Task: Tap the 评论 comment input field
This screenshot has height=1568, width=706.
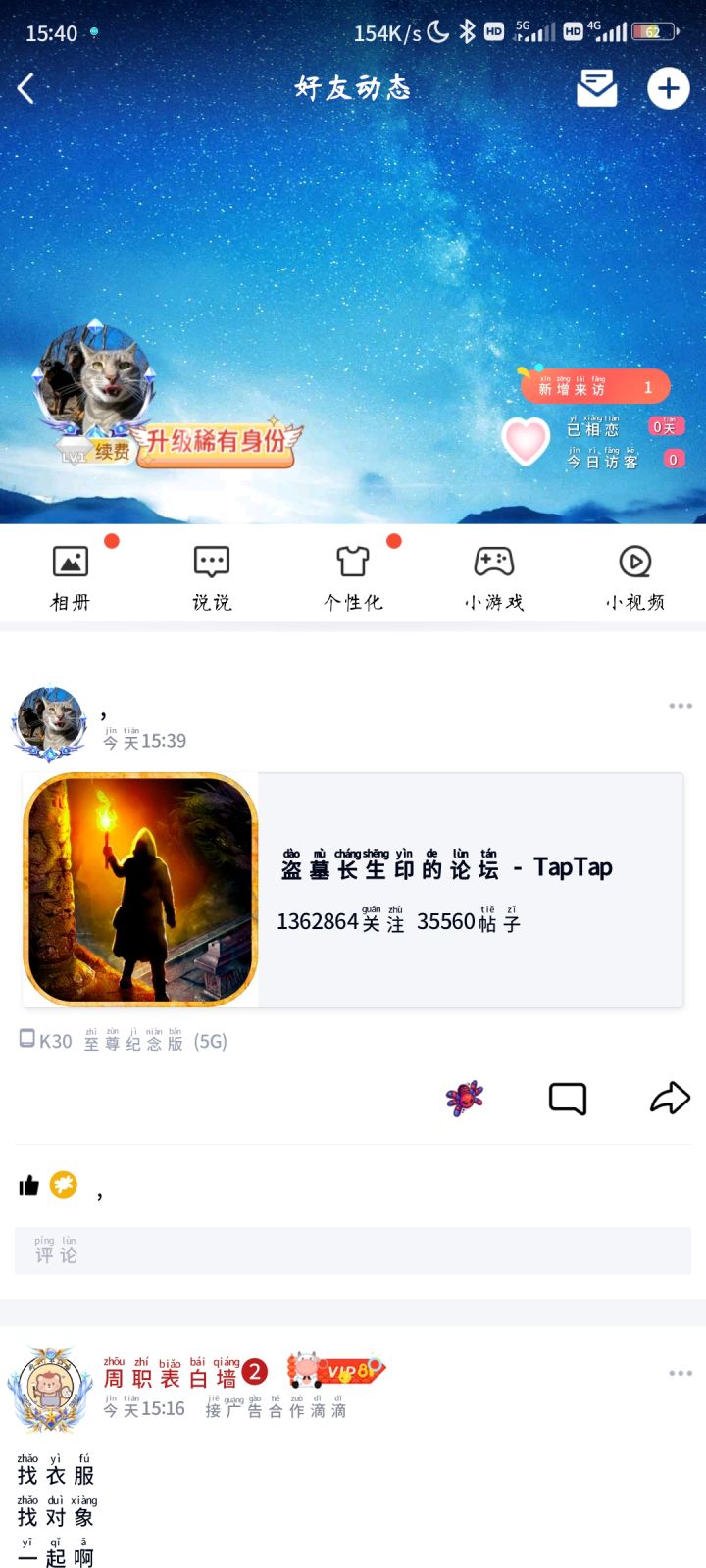Action: coord(353,1250)
